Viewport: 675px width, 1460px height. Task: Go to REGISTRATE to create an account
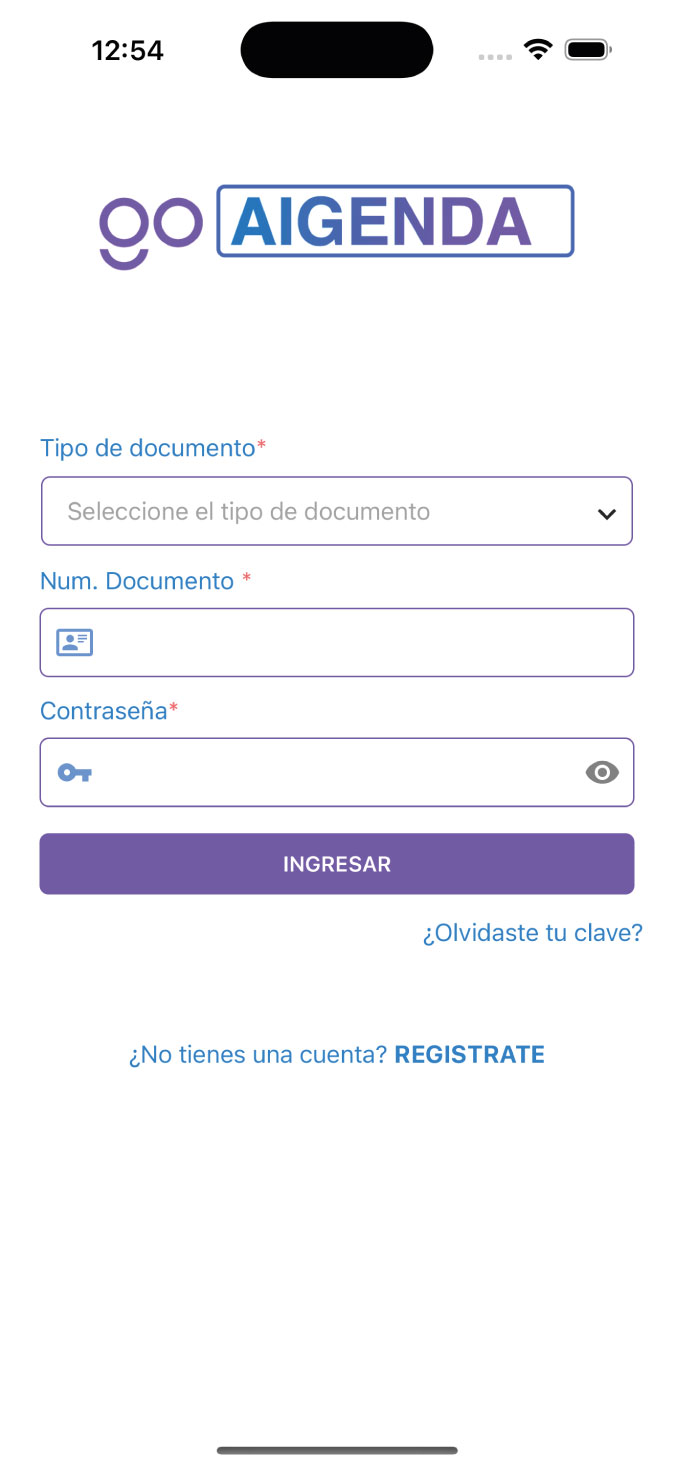(469, 1054)
